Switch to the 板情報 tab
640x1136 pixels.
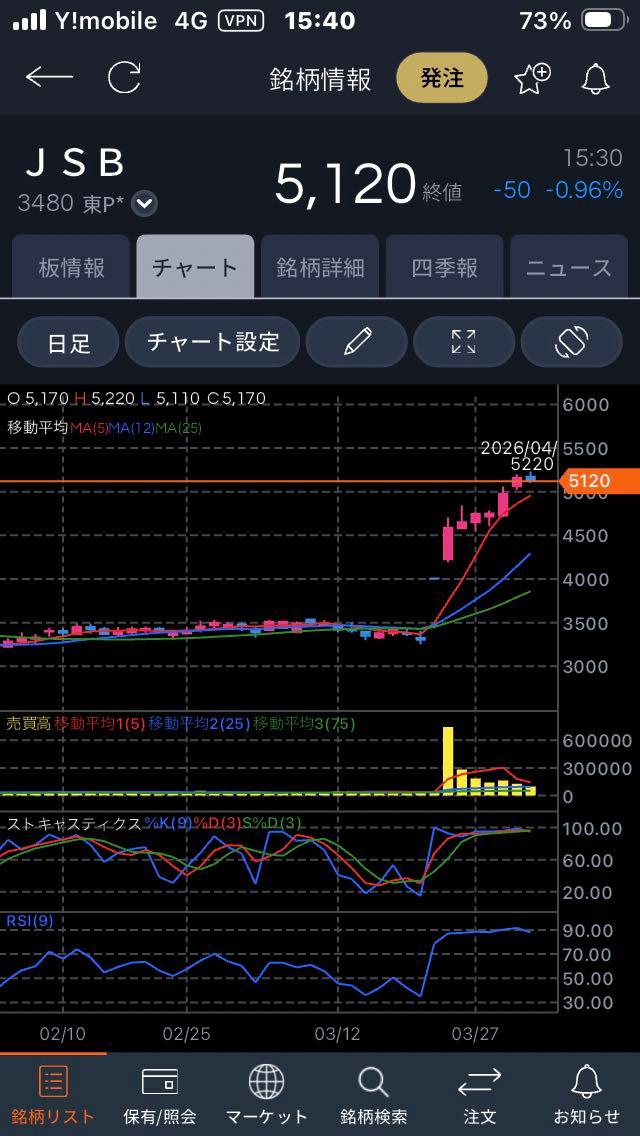point(71,268)
